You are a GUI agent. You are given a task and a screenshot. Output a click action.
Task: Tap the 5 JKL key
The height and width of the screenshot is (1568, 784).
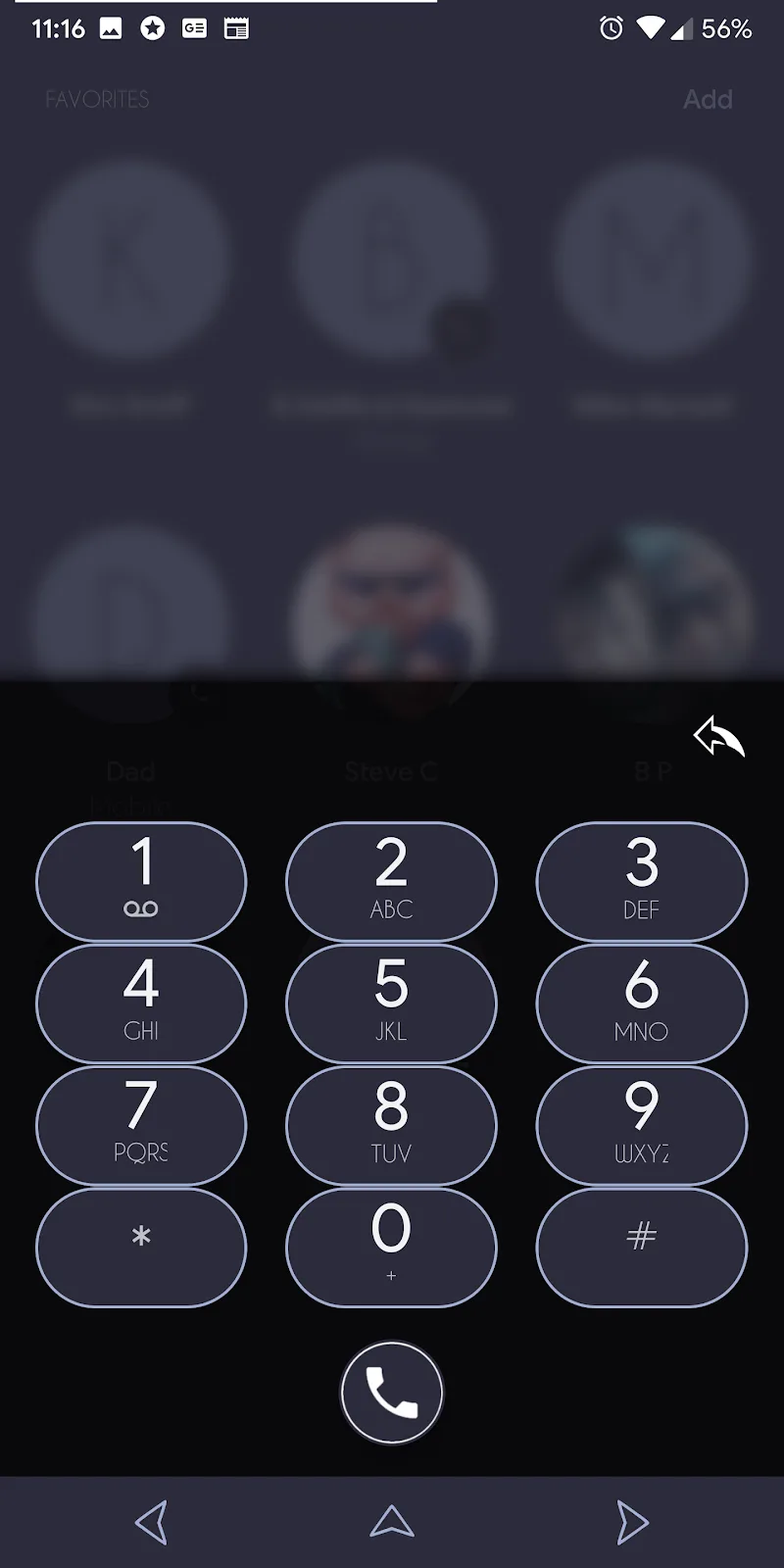391,1003
